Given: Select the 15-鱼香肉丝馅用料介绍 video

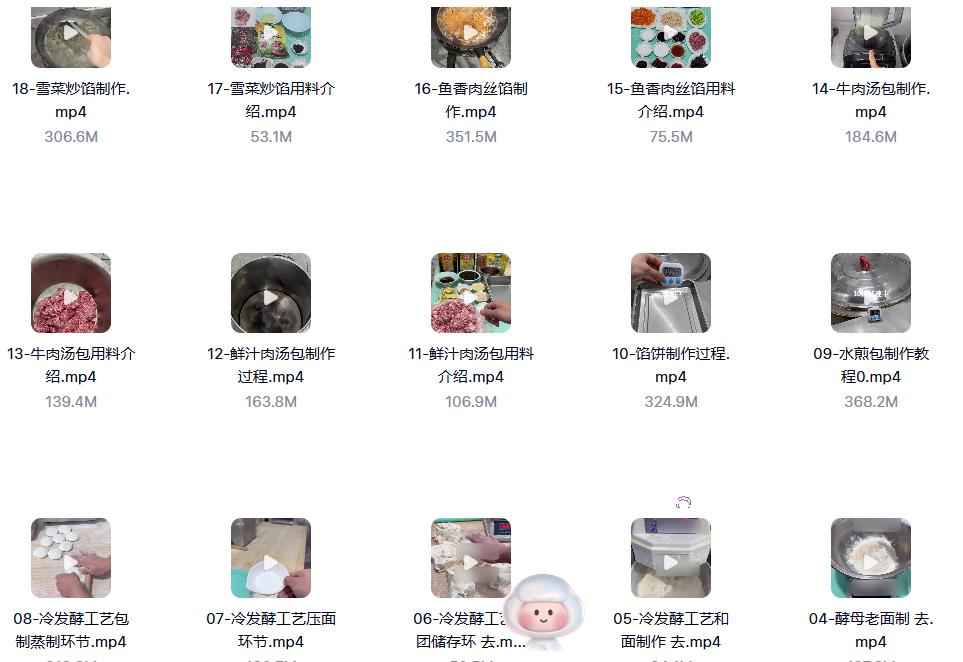Looking at the screenshot, I should point(671,35).
